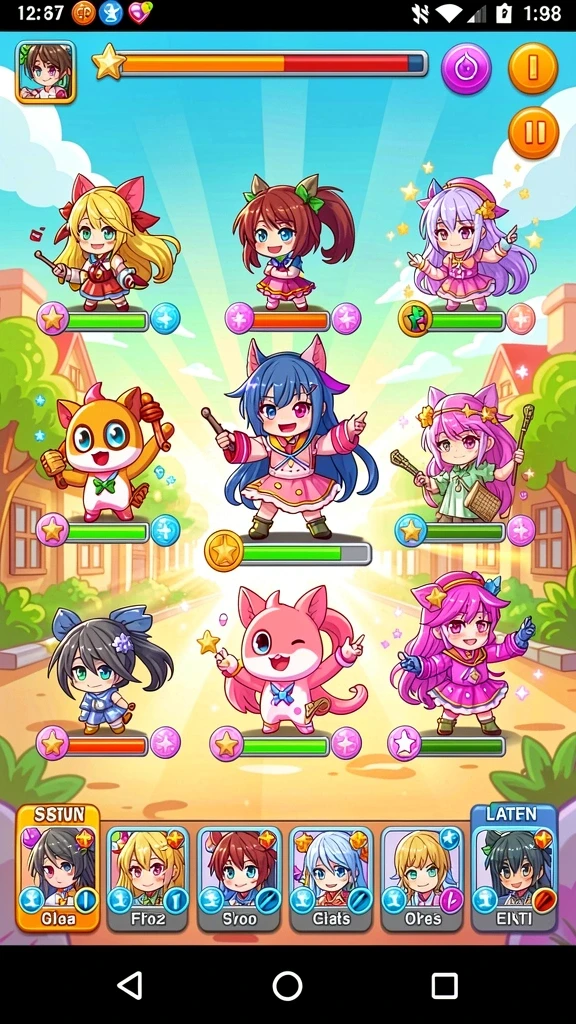Choose the ENTI card under LATEN
576x1024 pixels.
514,867
